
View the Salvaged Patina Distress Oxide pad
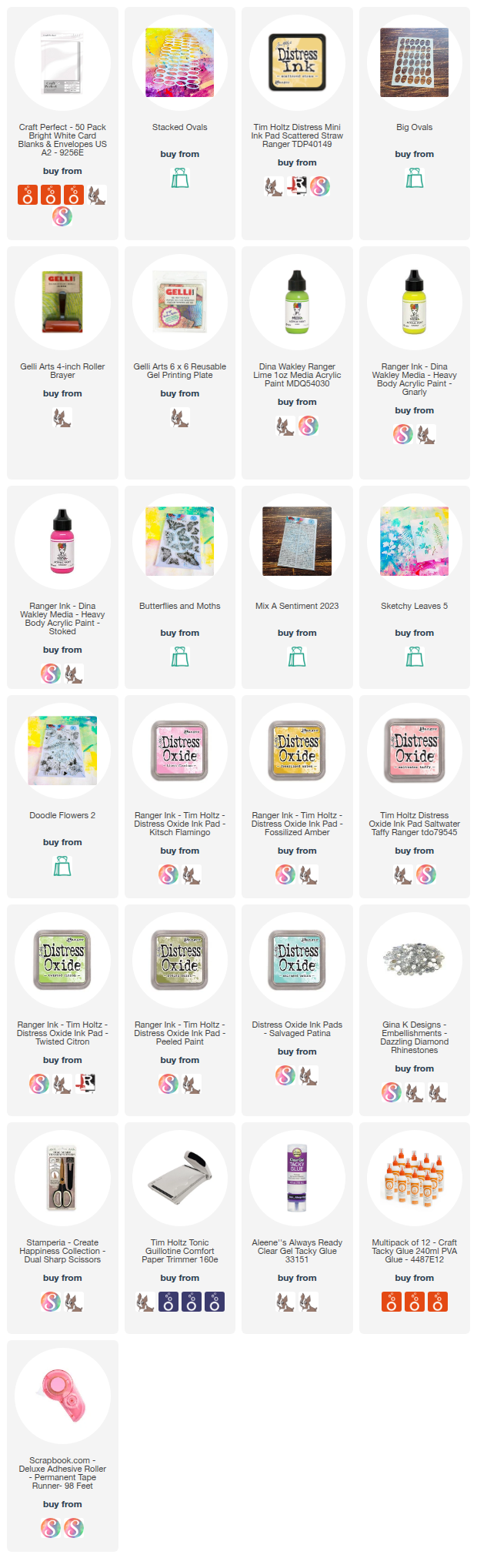(x=297, y=960)
